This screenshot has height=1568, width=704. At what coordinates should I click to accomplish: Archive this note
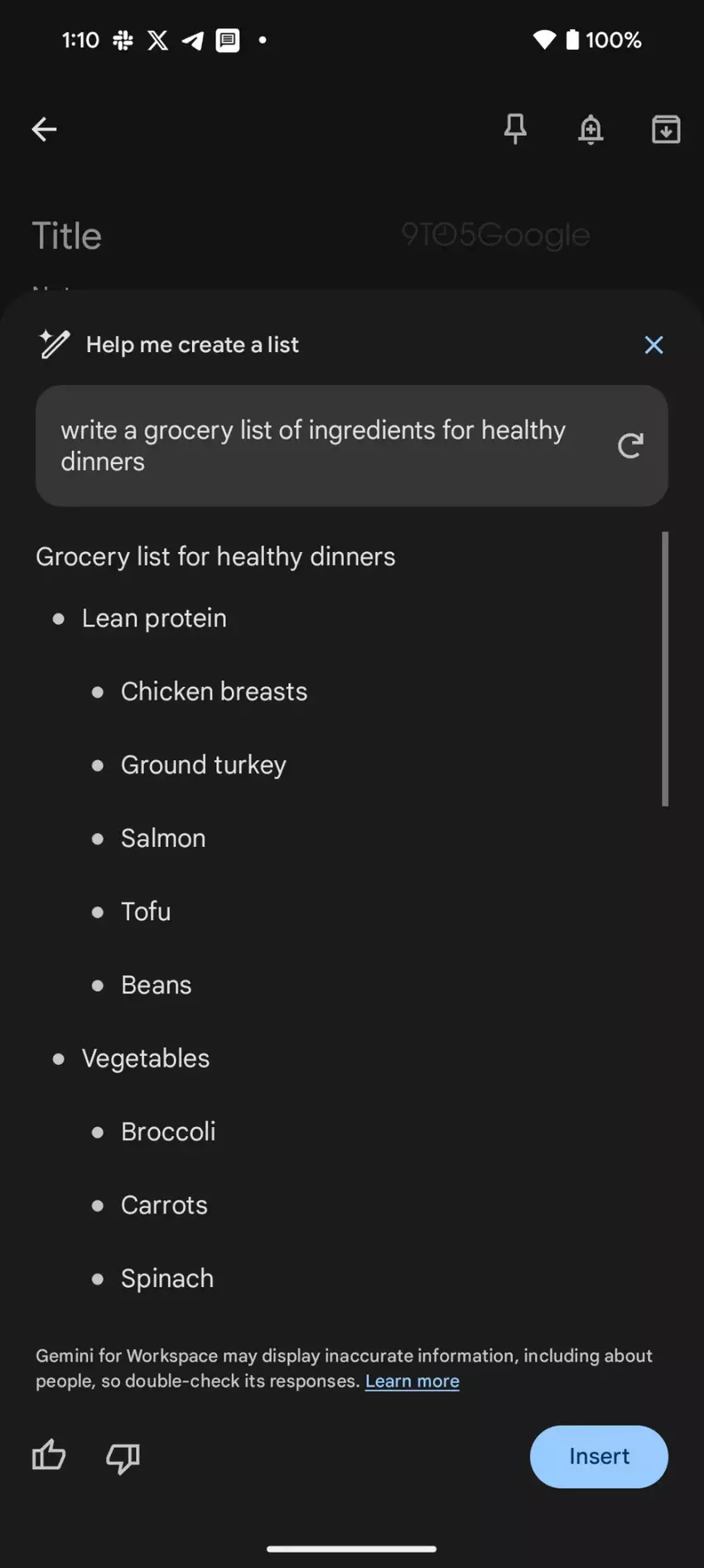point(666,129)
